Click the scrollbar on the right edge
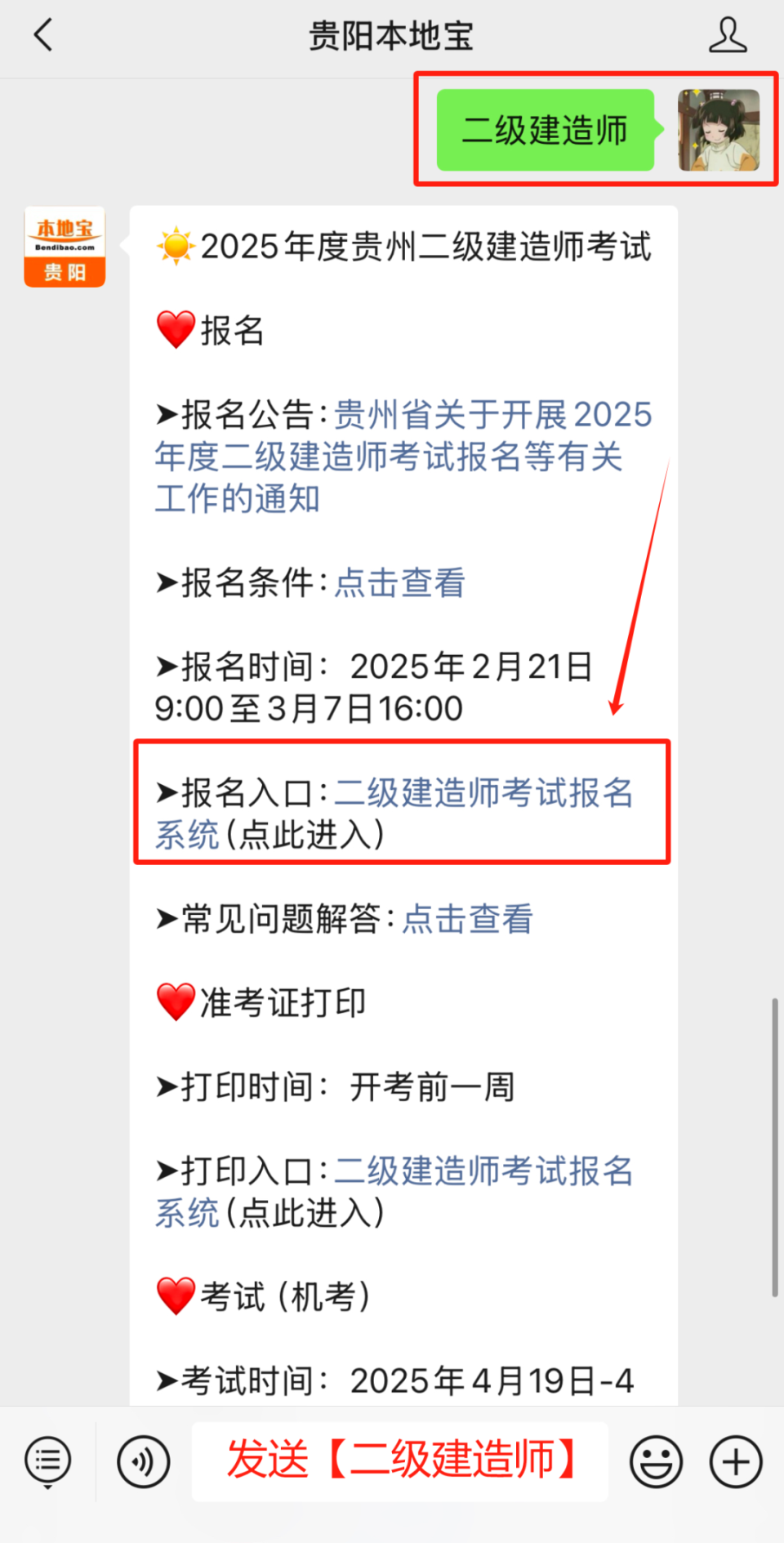 click(775, 1144)
